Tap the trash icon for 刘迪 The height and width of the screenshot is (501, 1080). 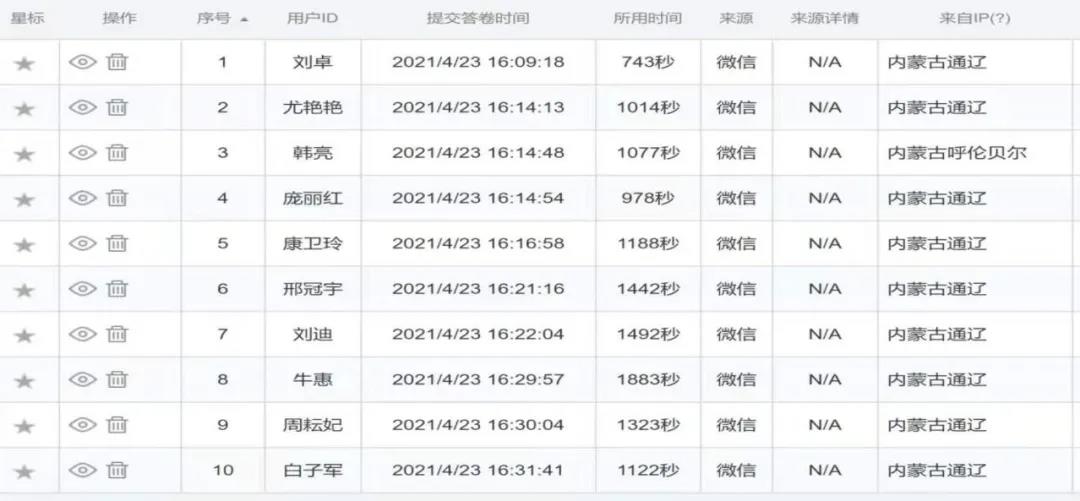tap(118, 334)
